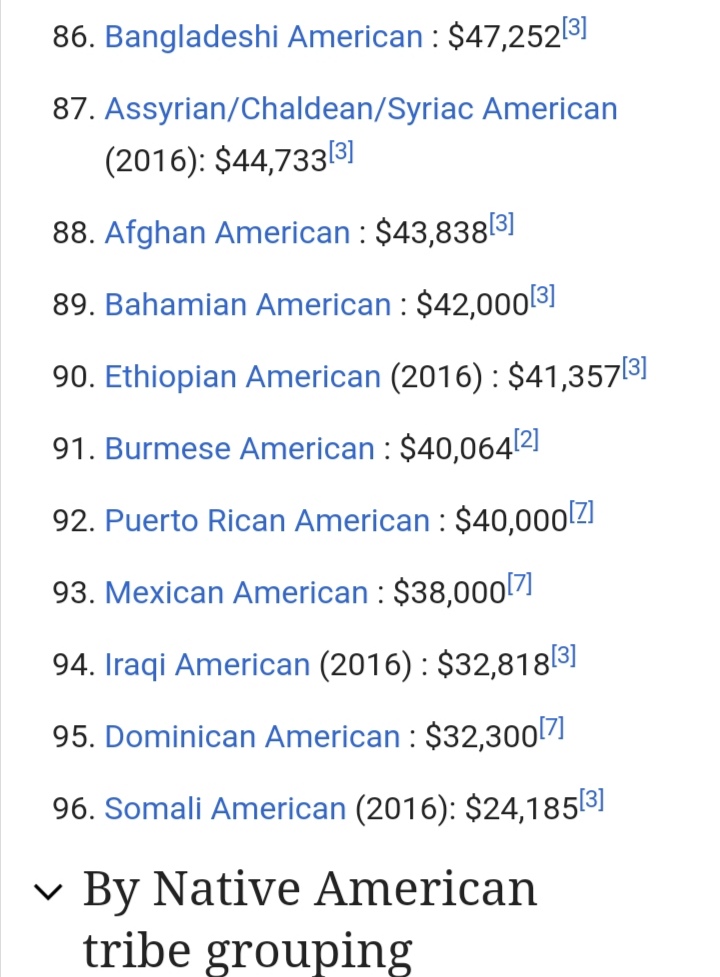Open the Ethiopian American article
Screen dimensions: 720x977
(243, 377)
